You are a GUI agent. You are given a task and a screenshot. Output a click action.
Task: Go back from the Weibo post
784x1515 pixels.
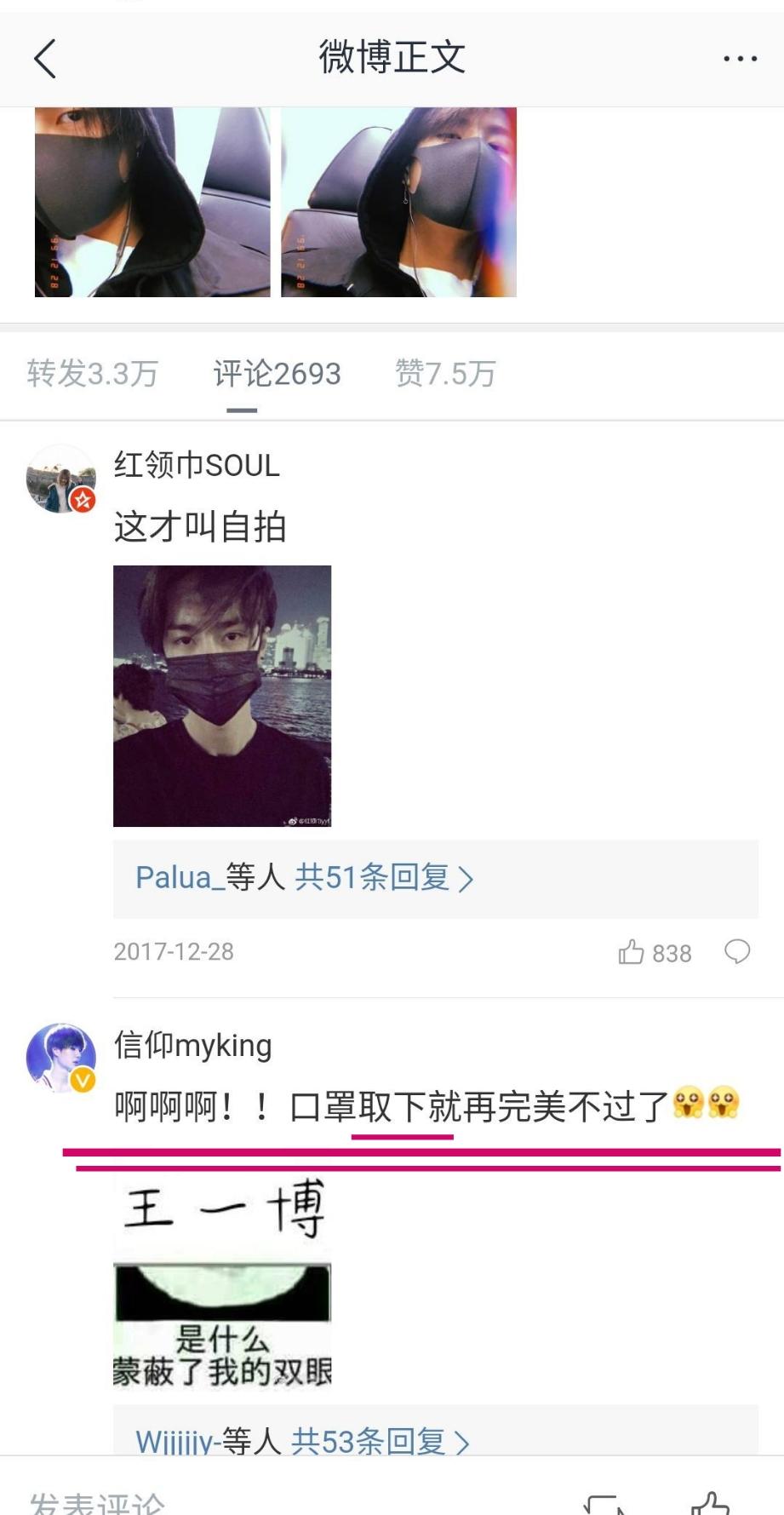(45, 59)
